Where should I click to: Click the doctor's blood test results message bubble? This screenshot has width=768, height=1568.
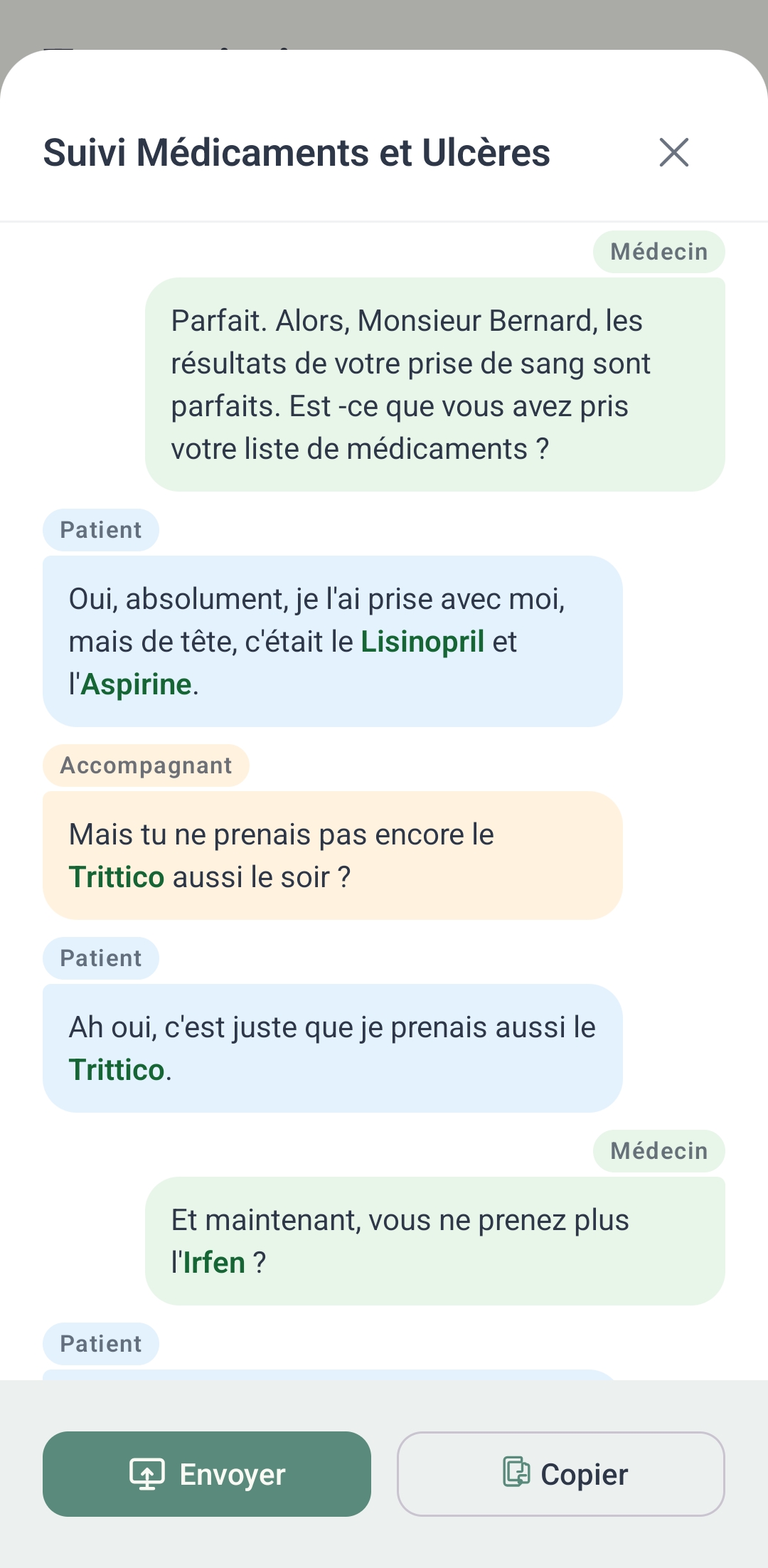click(435, 383)
